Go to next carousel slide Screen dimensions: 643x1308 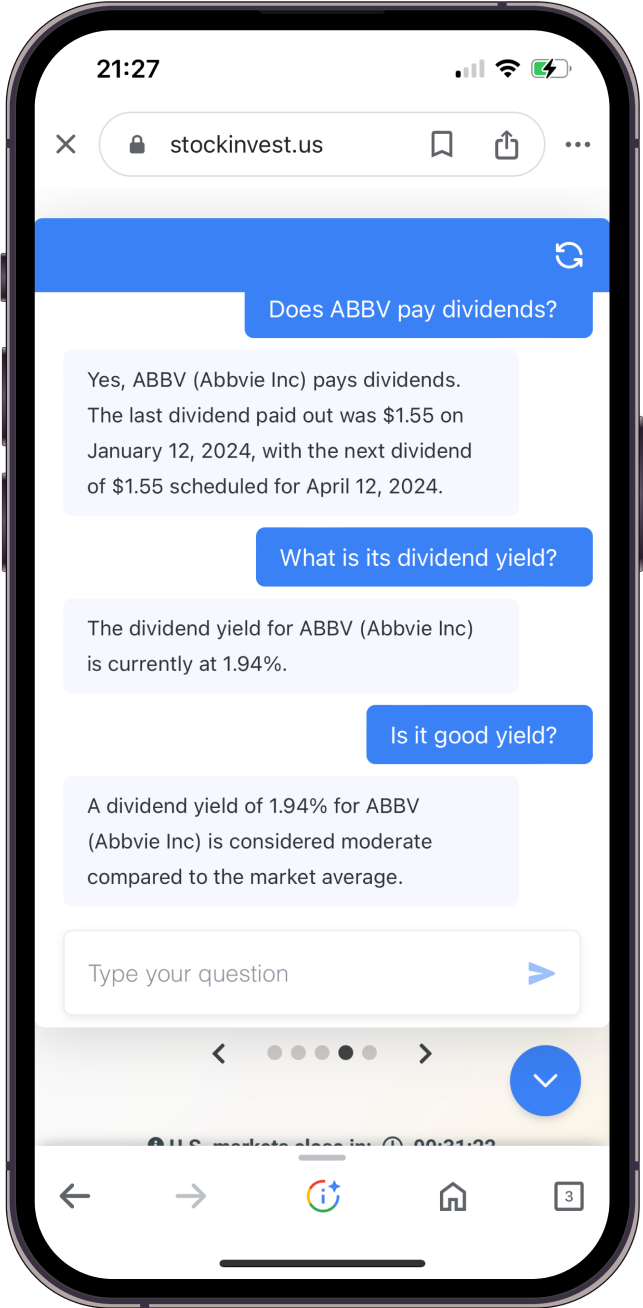(x=425, y=1053)
